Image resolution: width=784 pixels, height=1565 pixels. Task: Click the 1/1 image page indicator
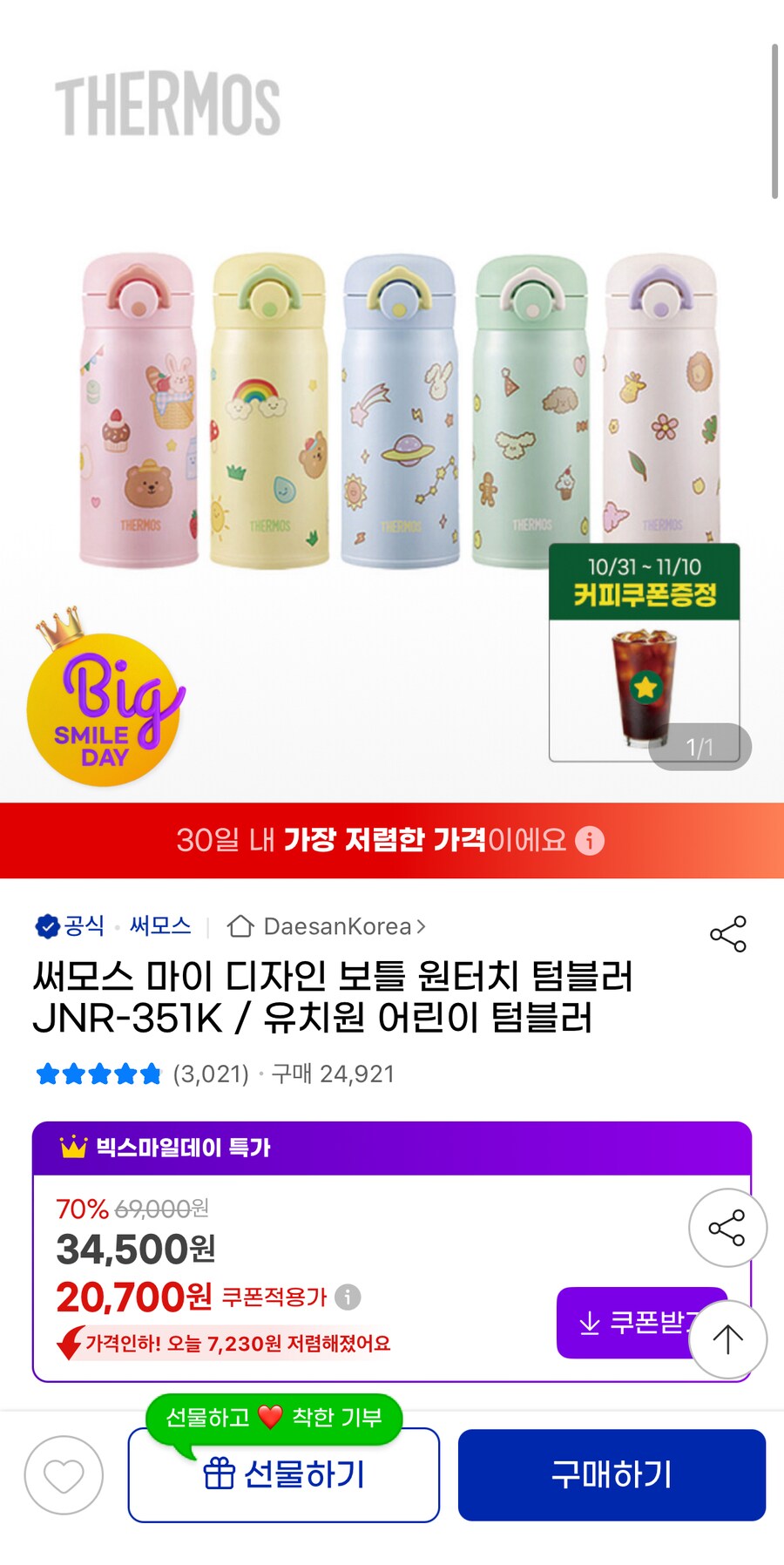point(699,747)
